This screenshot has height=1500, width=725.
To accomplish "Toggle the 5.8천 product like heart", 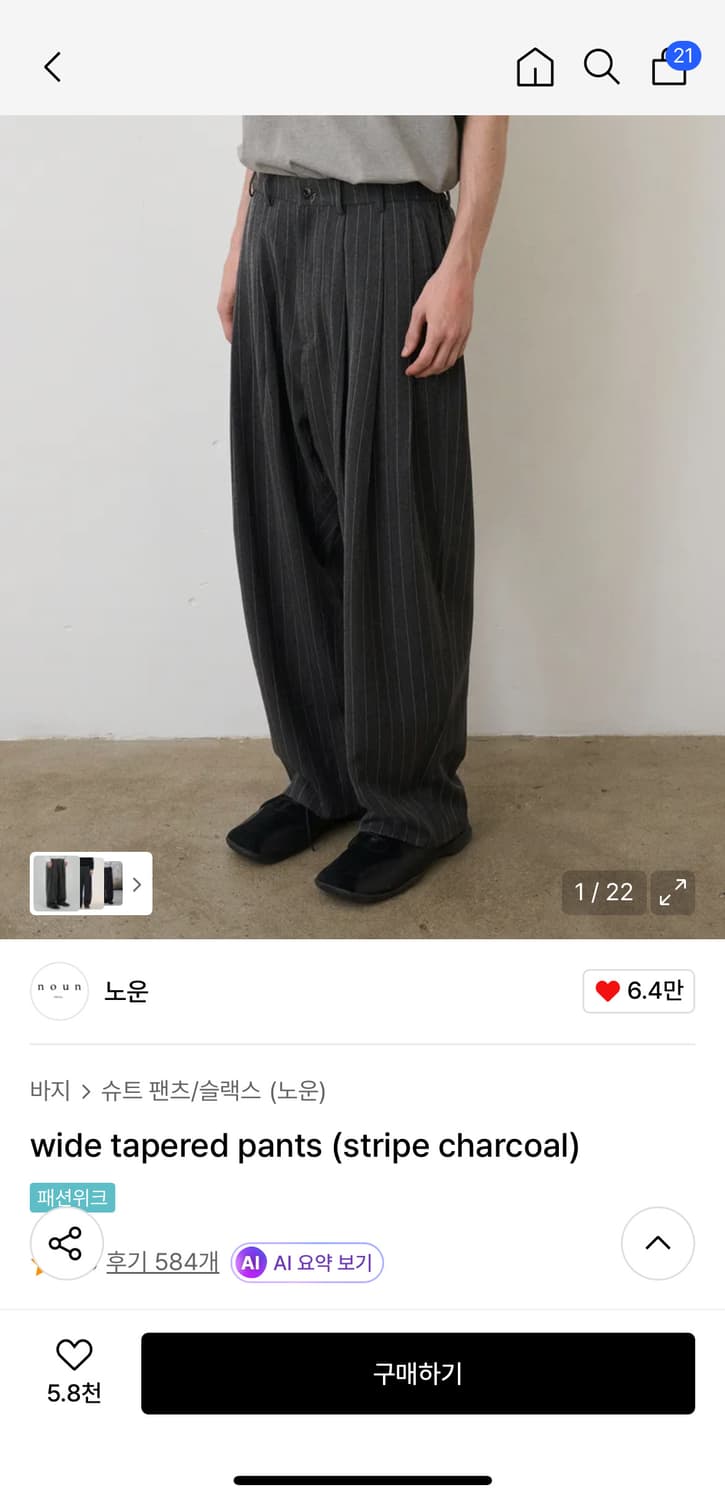I will tap(74, 1355).
